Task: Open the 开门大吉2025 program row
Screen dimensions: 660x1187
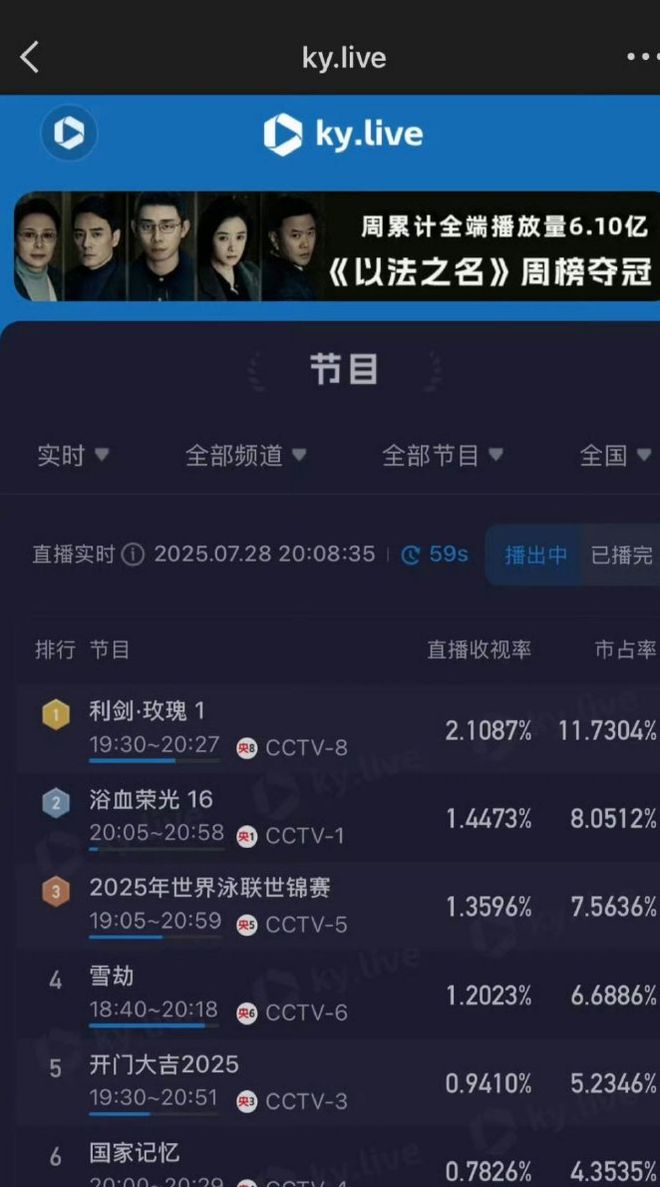Action: [x=330, y=1081]
